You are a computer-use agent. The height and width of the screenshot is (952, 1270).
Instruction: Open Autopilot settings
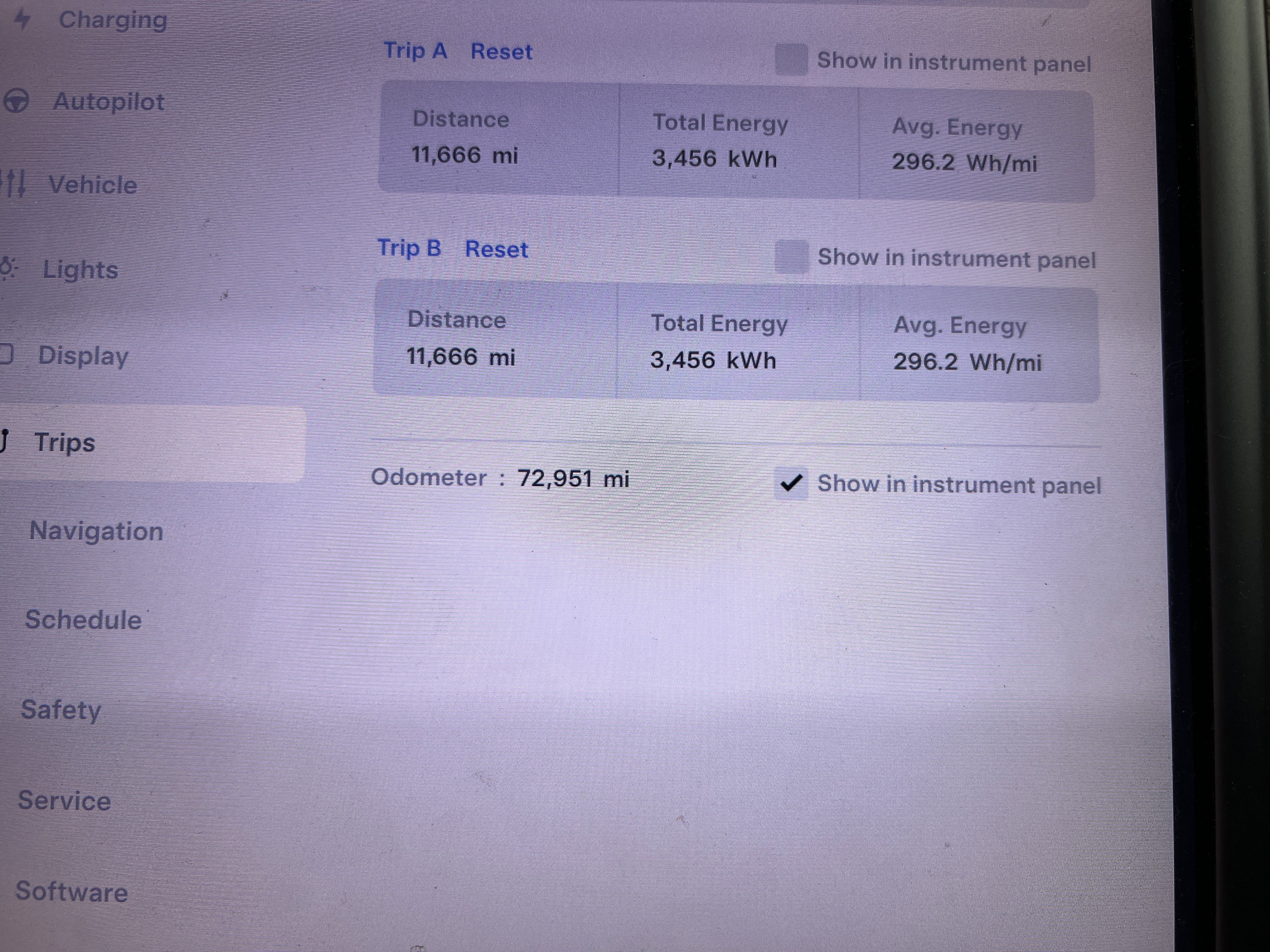click(108, 102)
